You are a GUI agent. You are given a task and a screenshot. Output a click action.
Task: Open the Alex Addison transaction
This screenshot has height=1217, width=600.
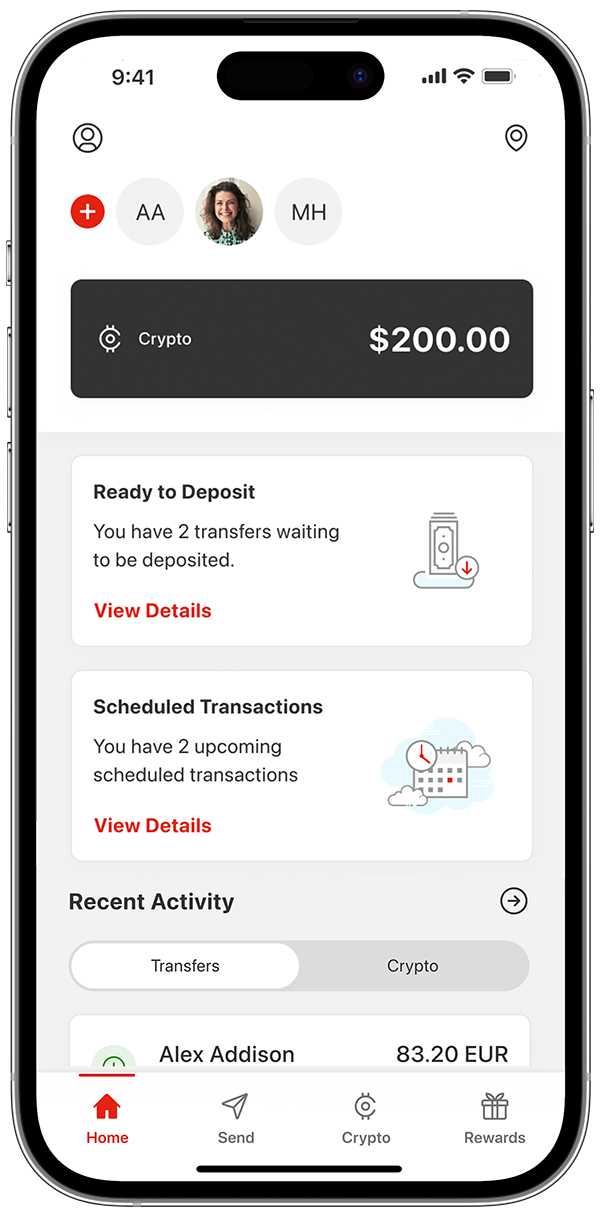click(x=300, y=1046)
